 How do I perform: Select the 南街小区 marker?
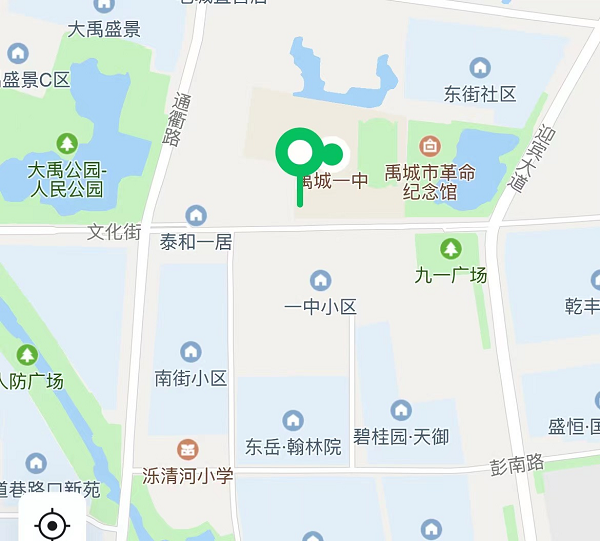[191, 352]
